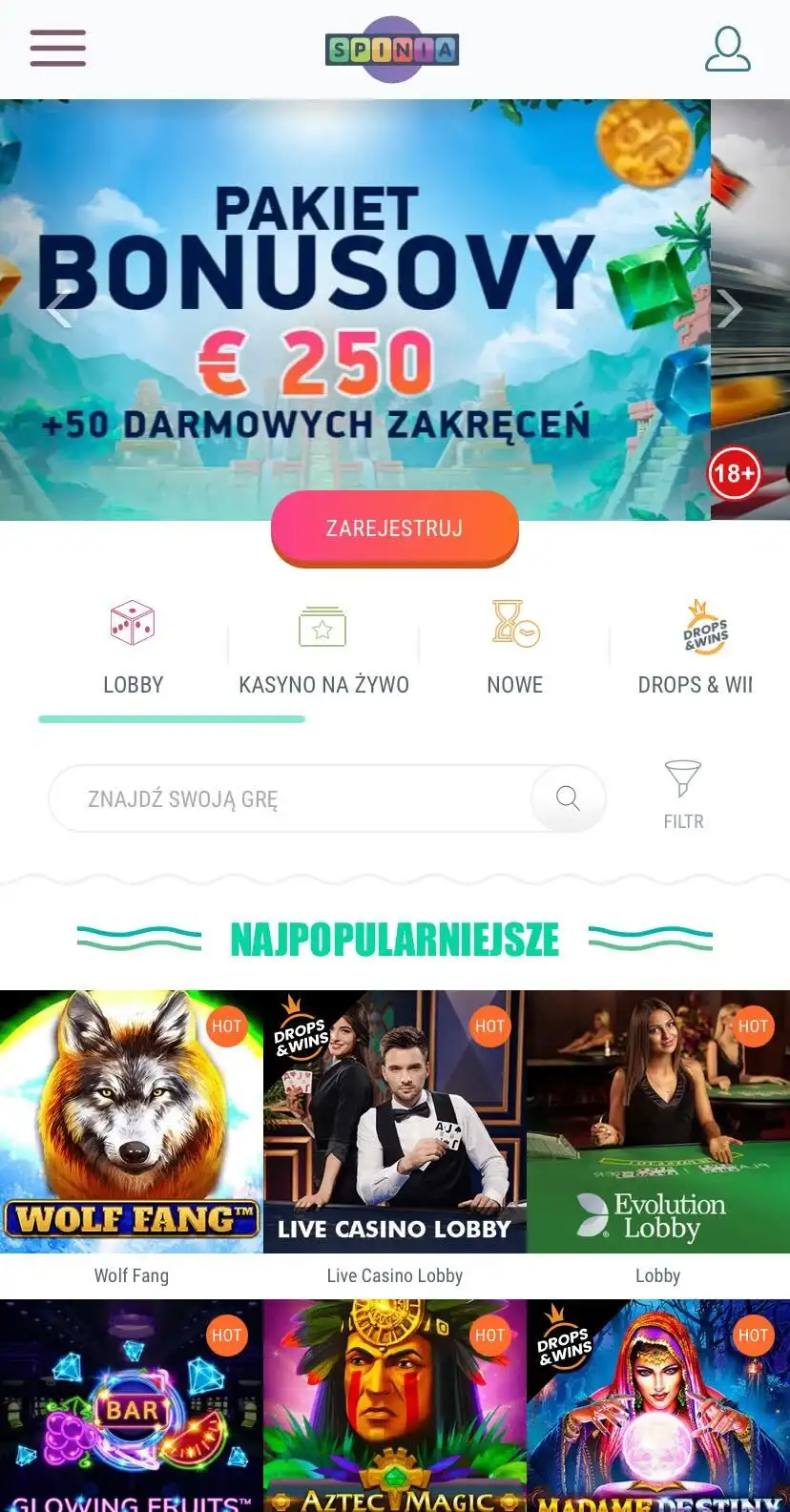Go to the previous banner slide
The image size is (790, 1512).
pos(59,308)
